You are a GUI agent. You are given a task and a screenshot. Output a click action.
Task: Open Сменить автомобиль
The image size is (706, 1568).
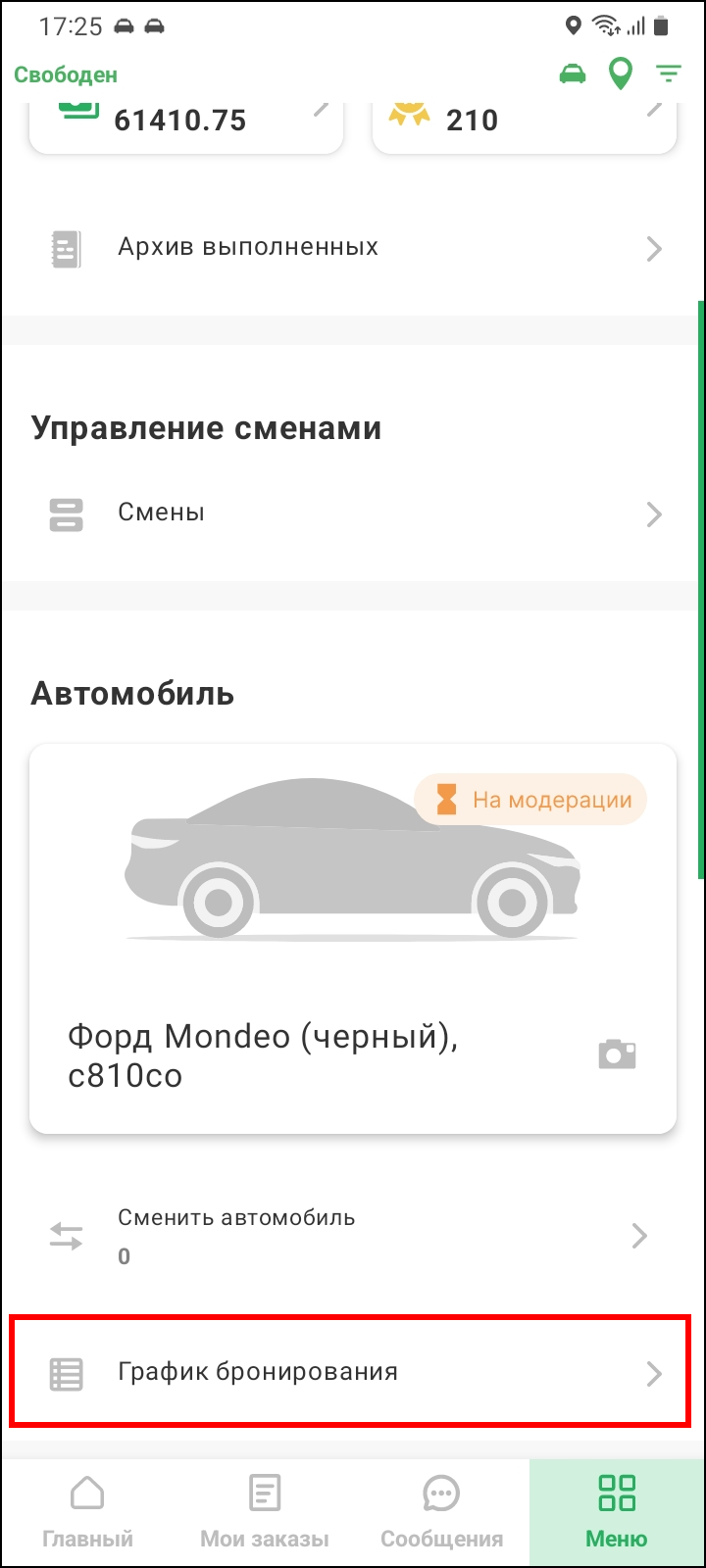[353, 1236]
